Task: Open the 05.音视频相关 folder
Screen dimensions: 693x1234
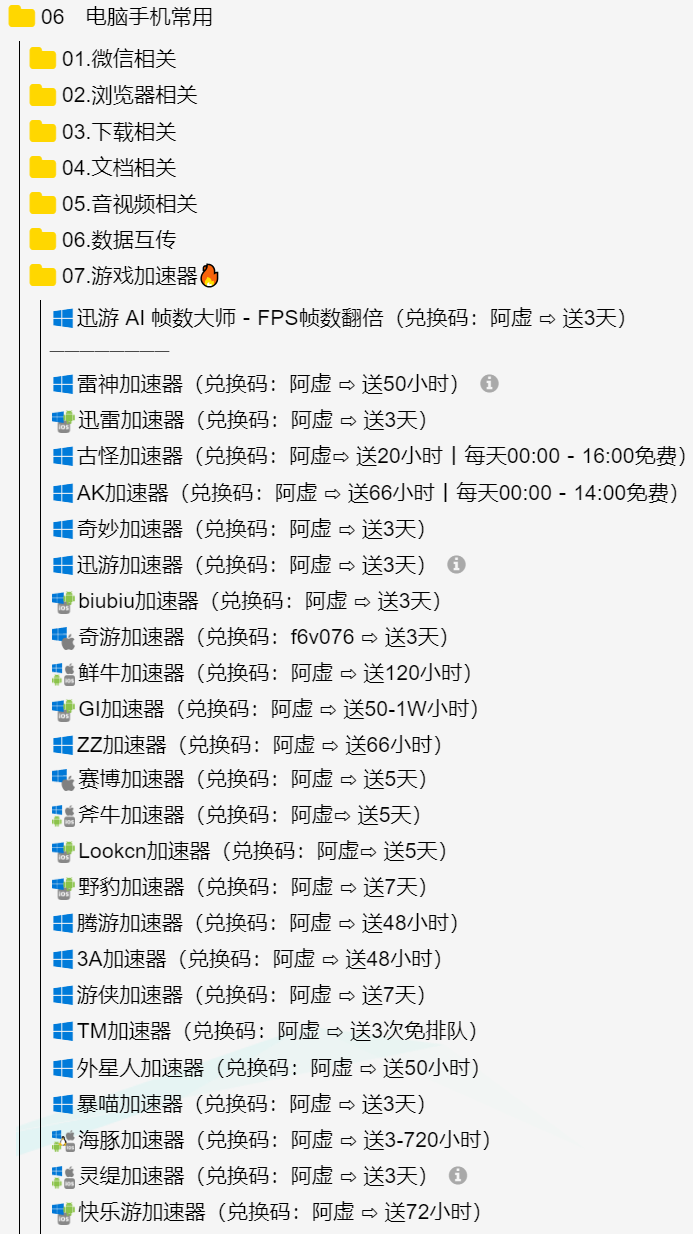Action: tap(114, 203)
